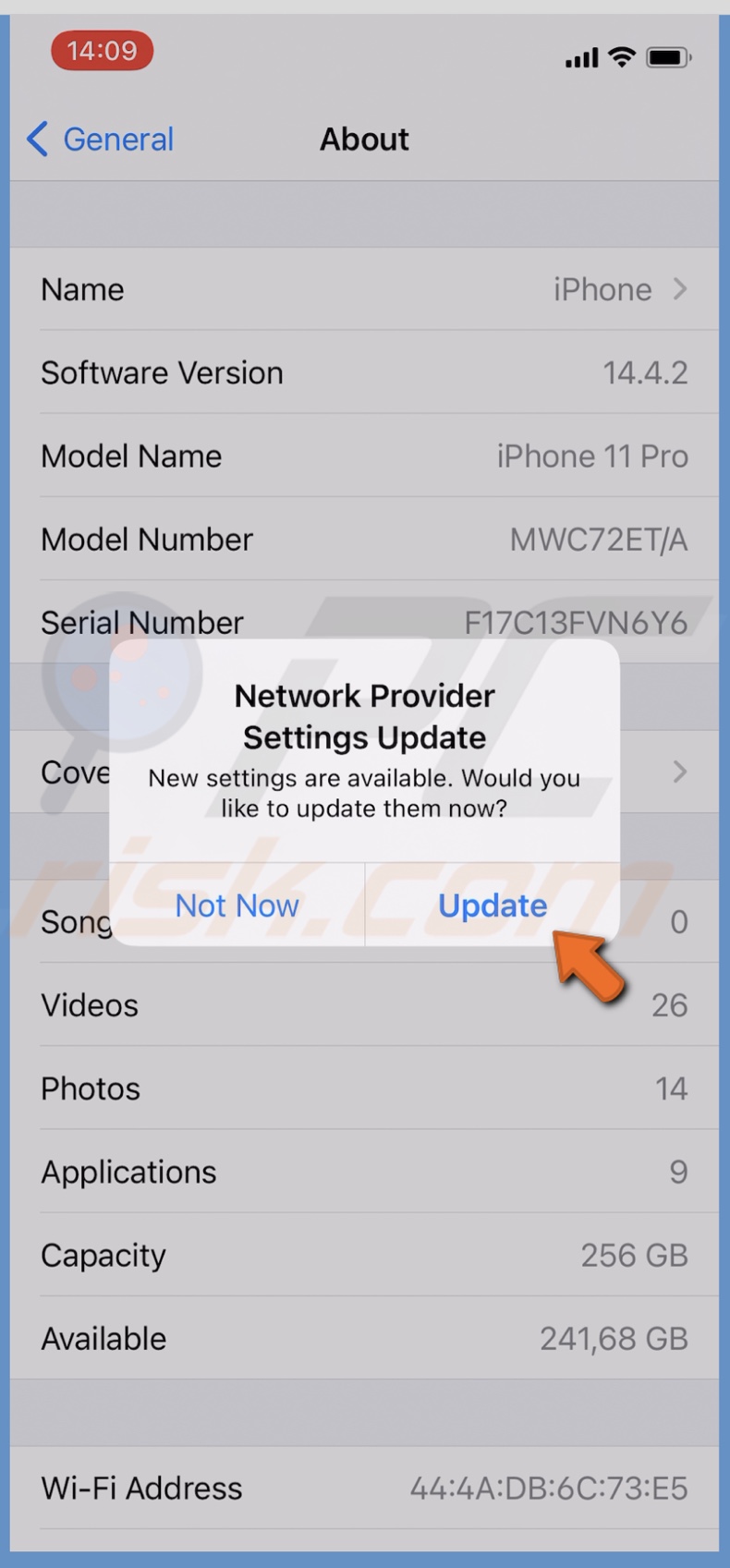Return to General settings screen

(x=97, y=139)
